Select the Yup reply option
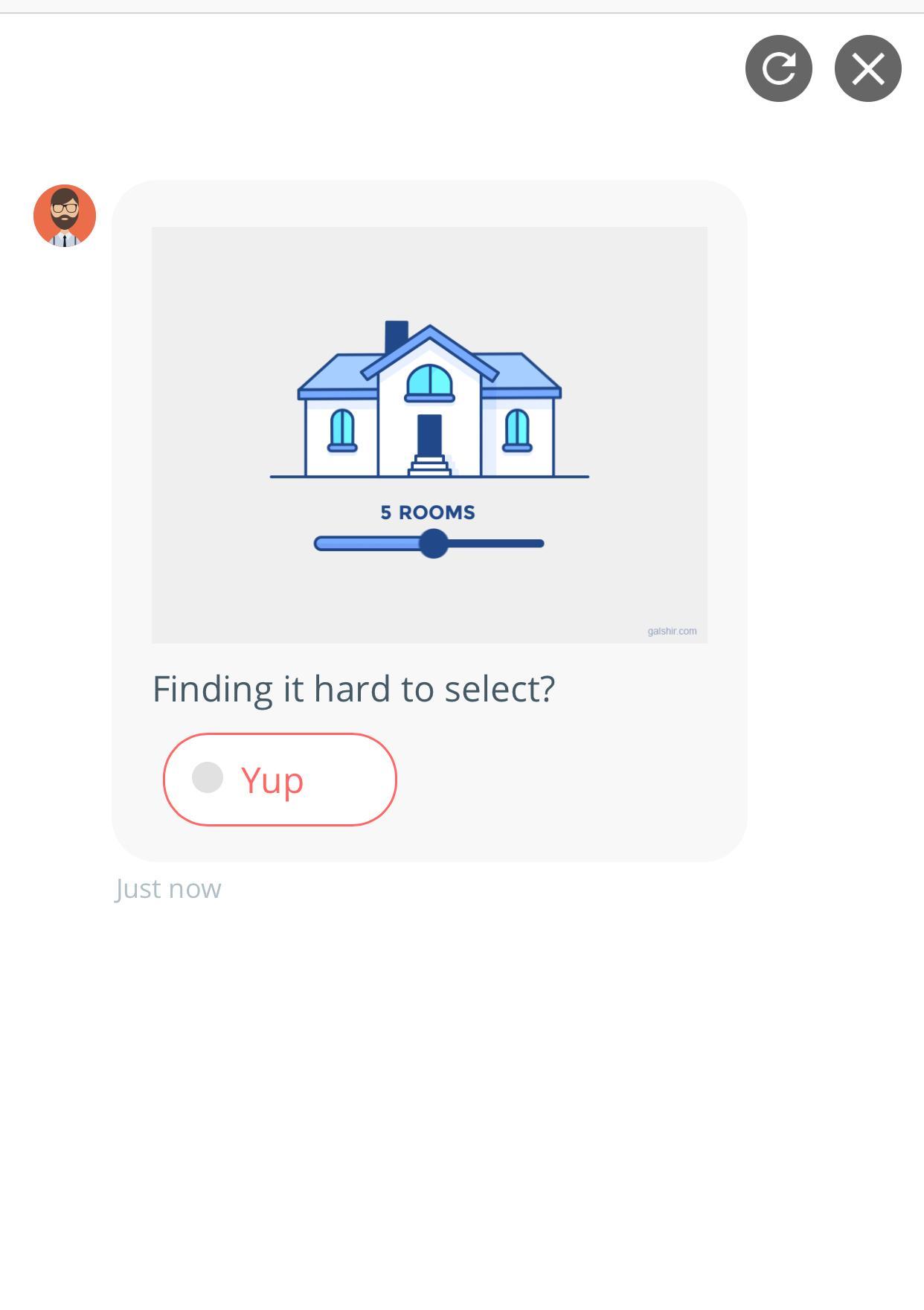 click(280, 780)
